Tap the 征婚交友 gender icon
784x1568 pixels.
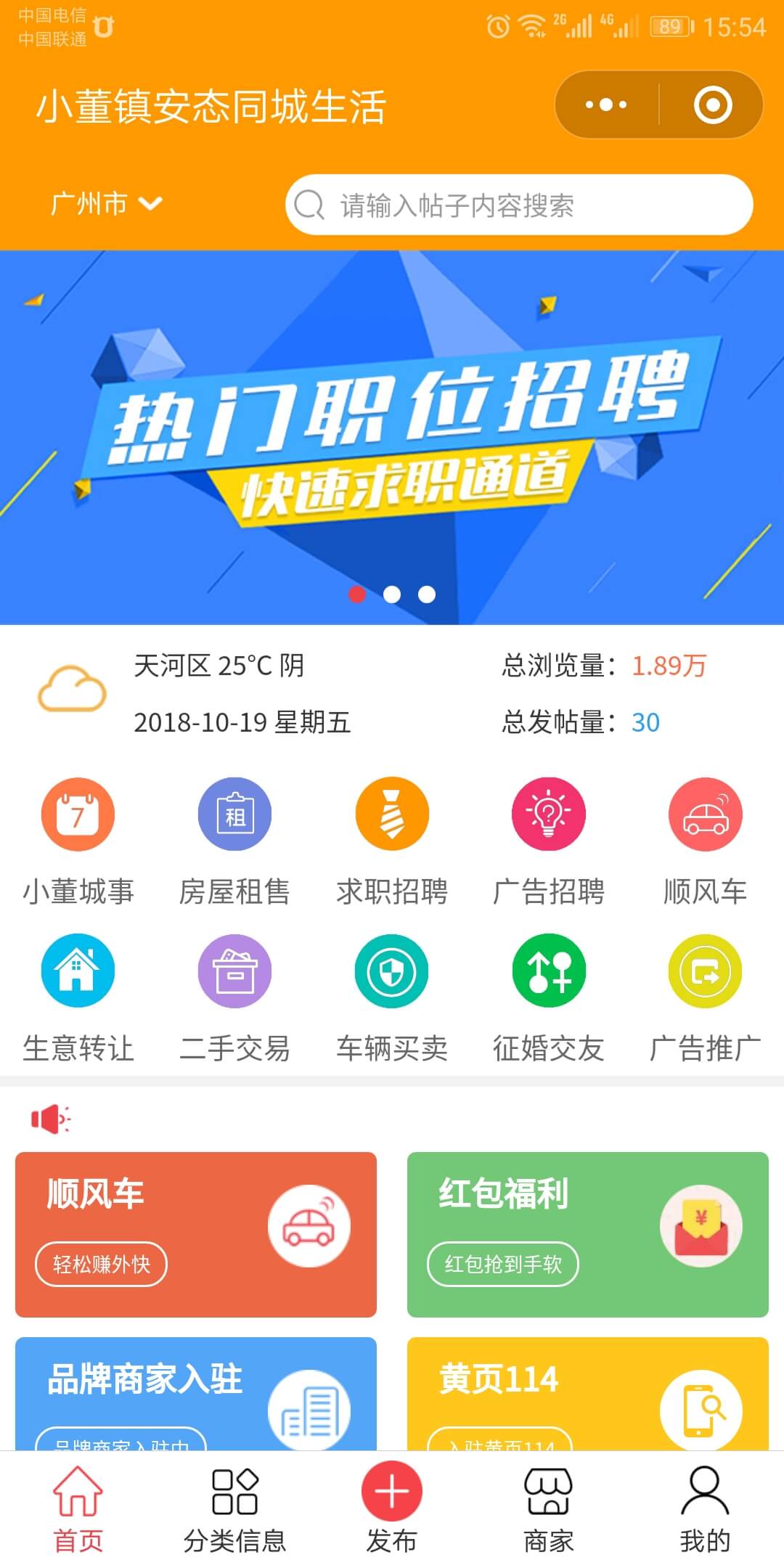pos(548,971)
